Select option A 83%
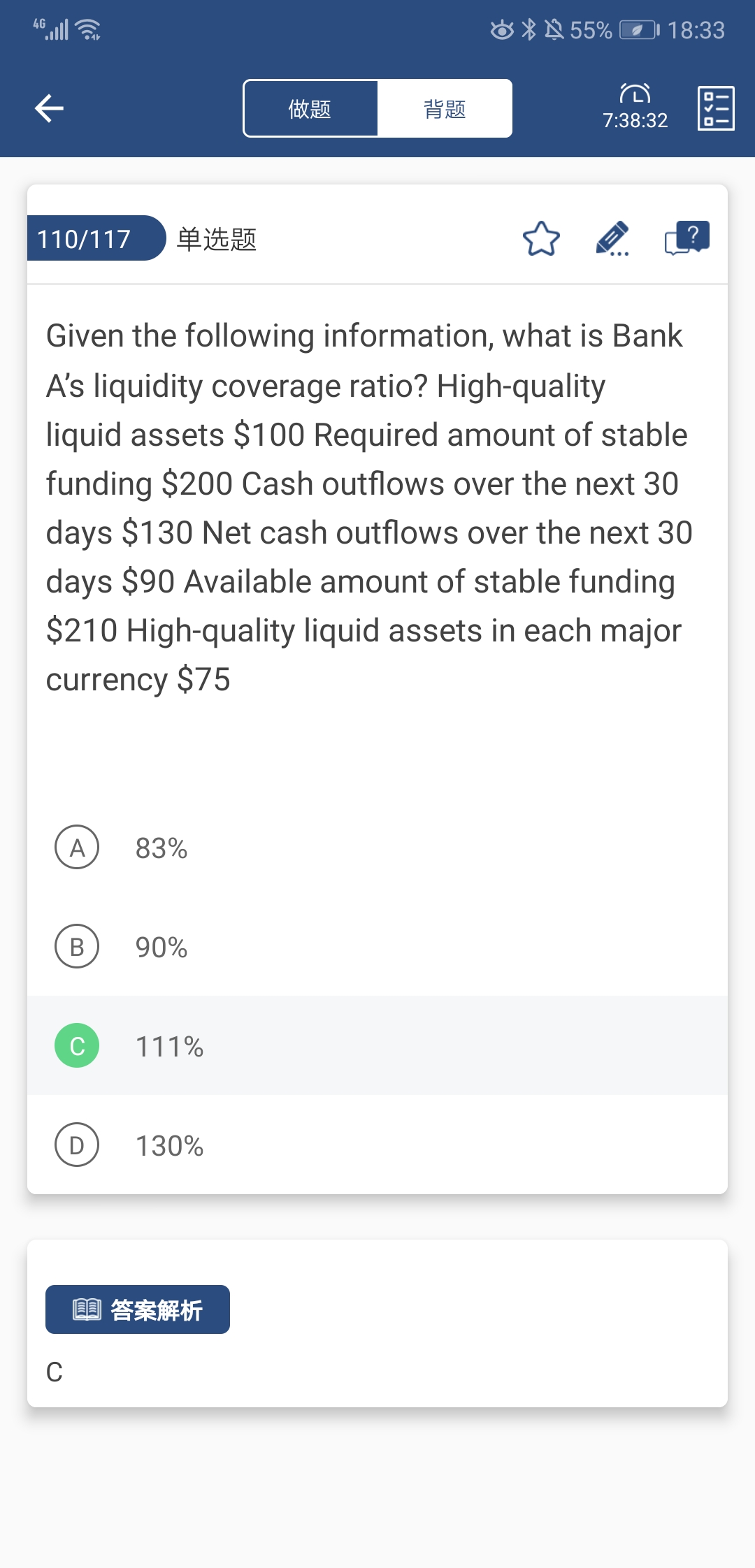755x1568 pixels. tap(377, 848)
